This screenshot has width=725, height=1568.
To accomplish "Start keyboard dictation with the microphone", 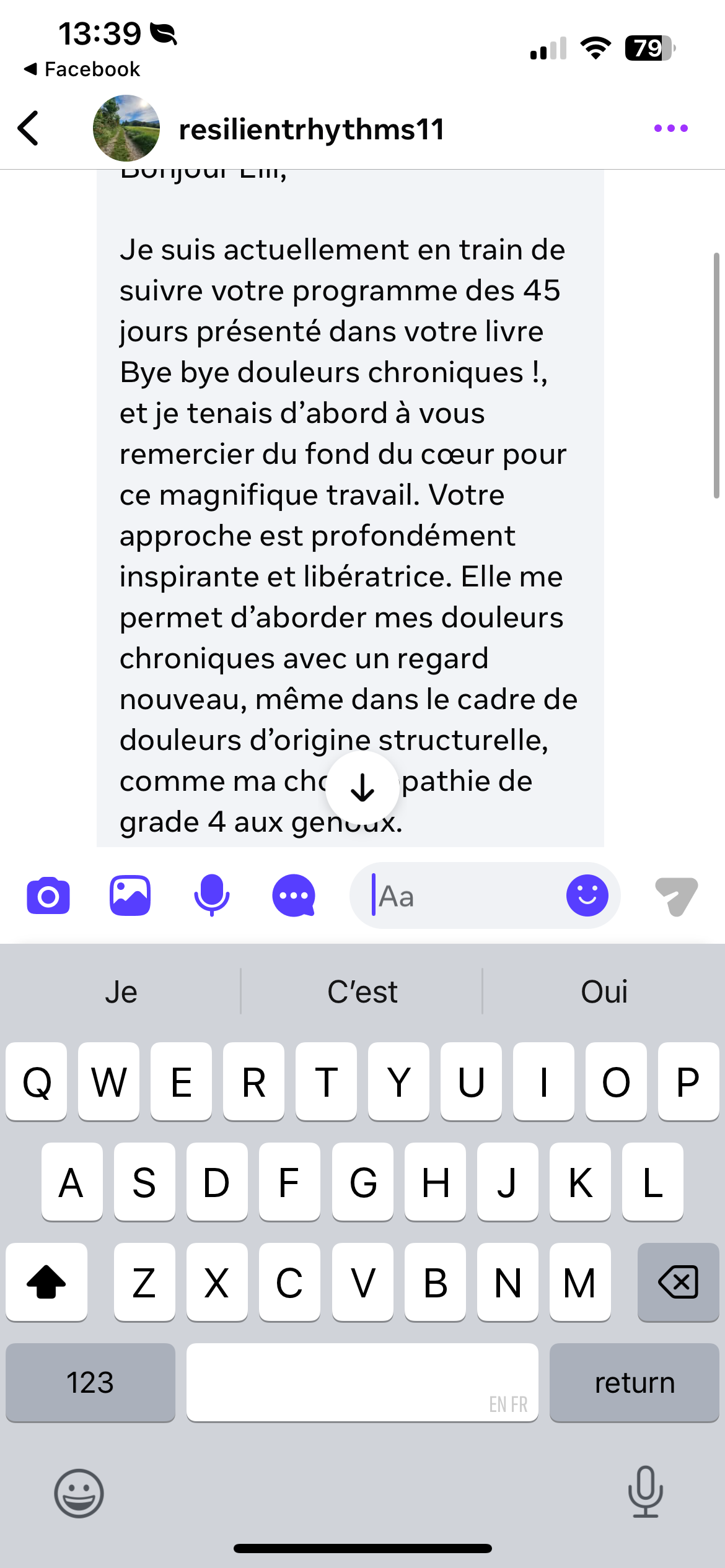I will [x=645, y=1492].
